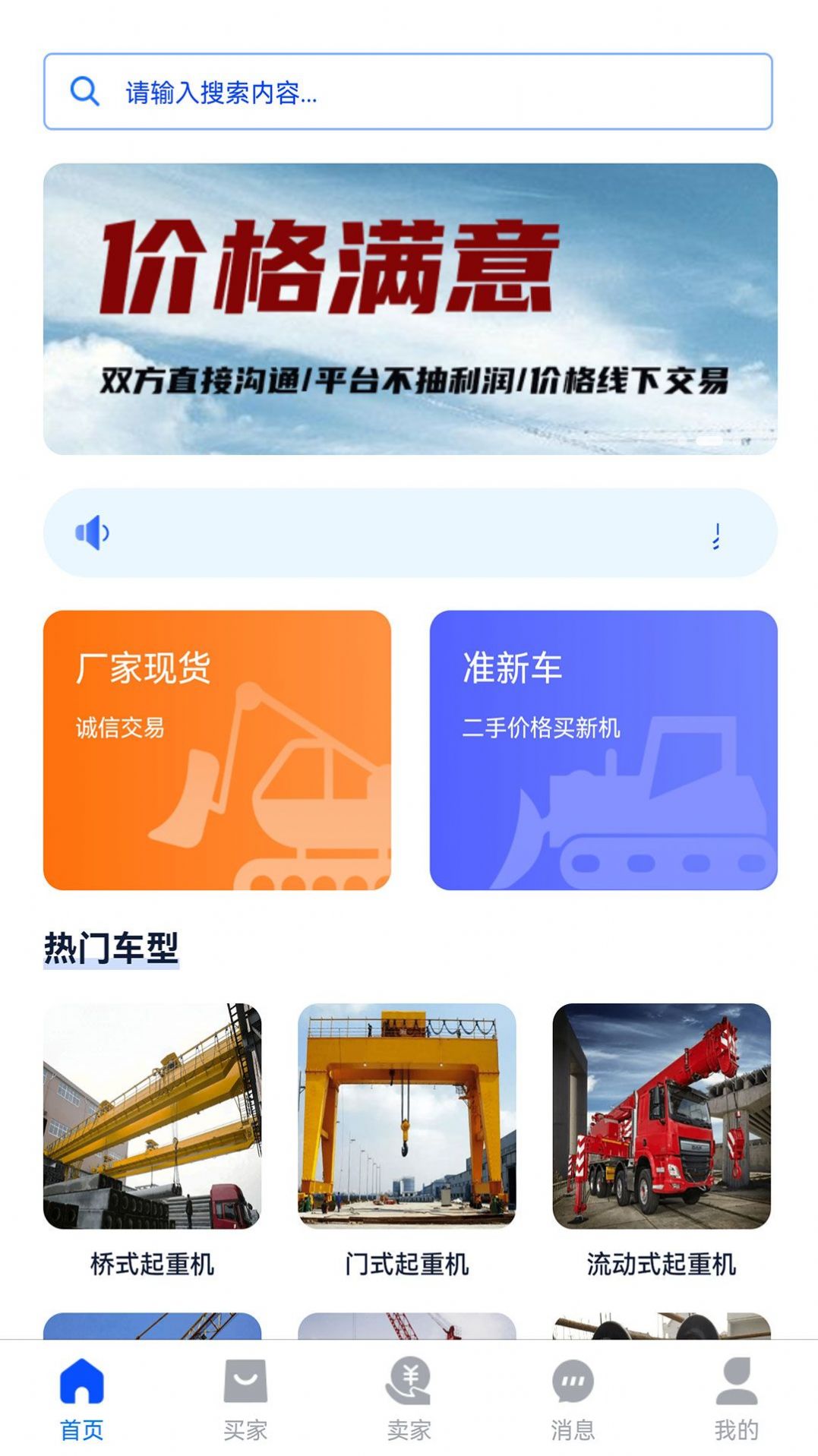
Task: Open the announcement speaker notice bar
Action: coord(410,533)
